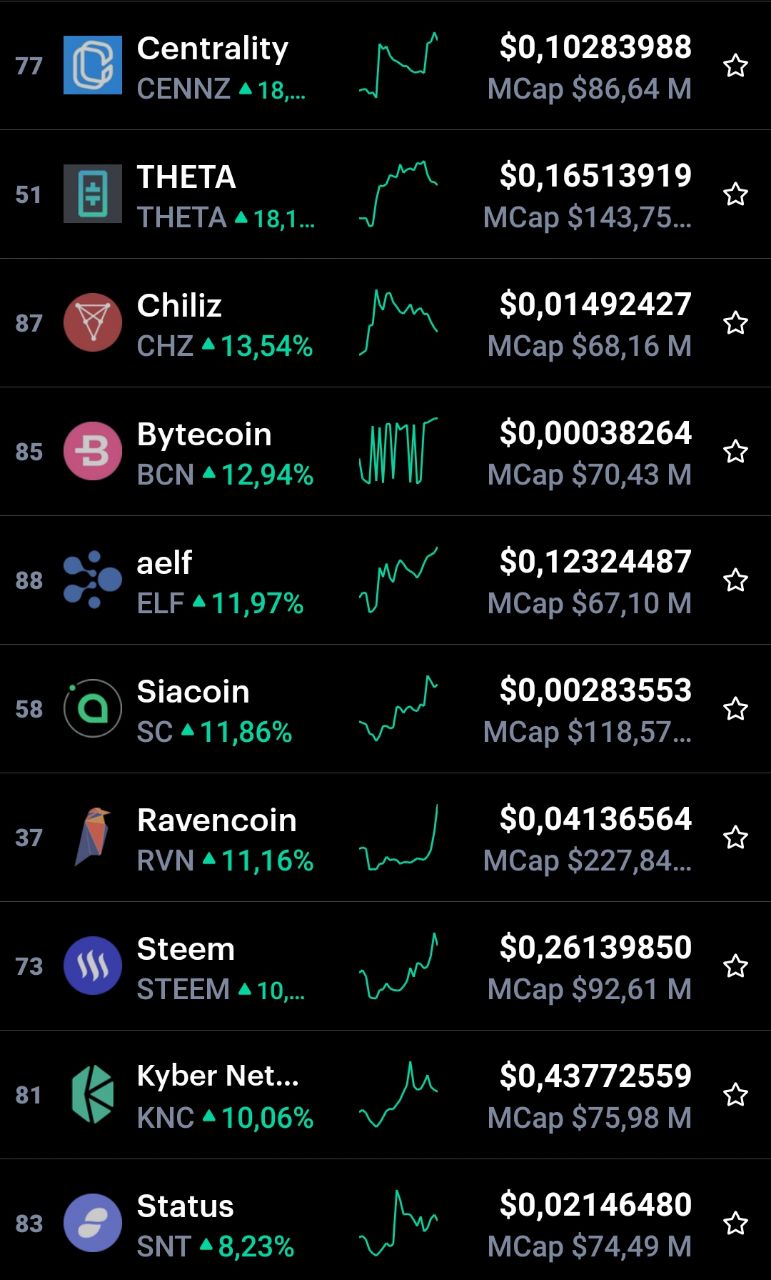View Chiliz CHZ details
The image size is (771, 1280).
(x=385, y=323)
